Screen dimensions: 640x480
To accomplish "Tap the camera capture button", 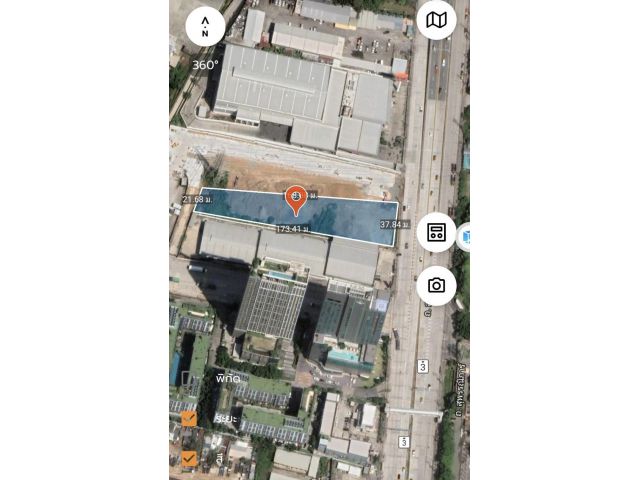I will tap(436, 285).
